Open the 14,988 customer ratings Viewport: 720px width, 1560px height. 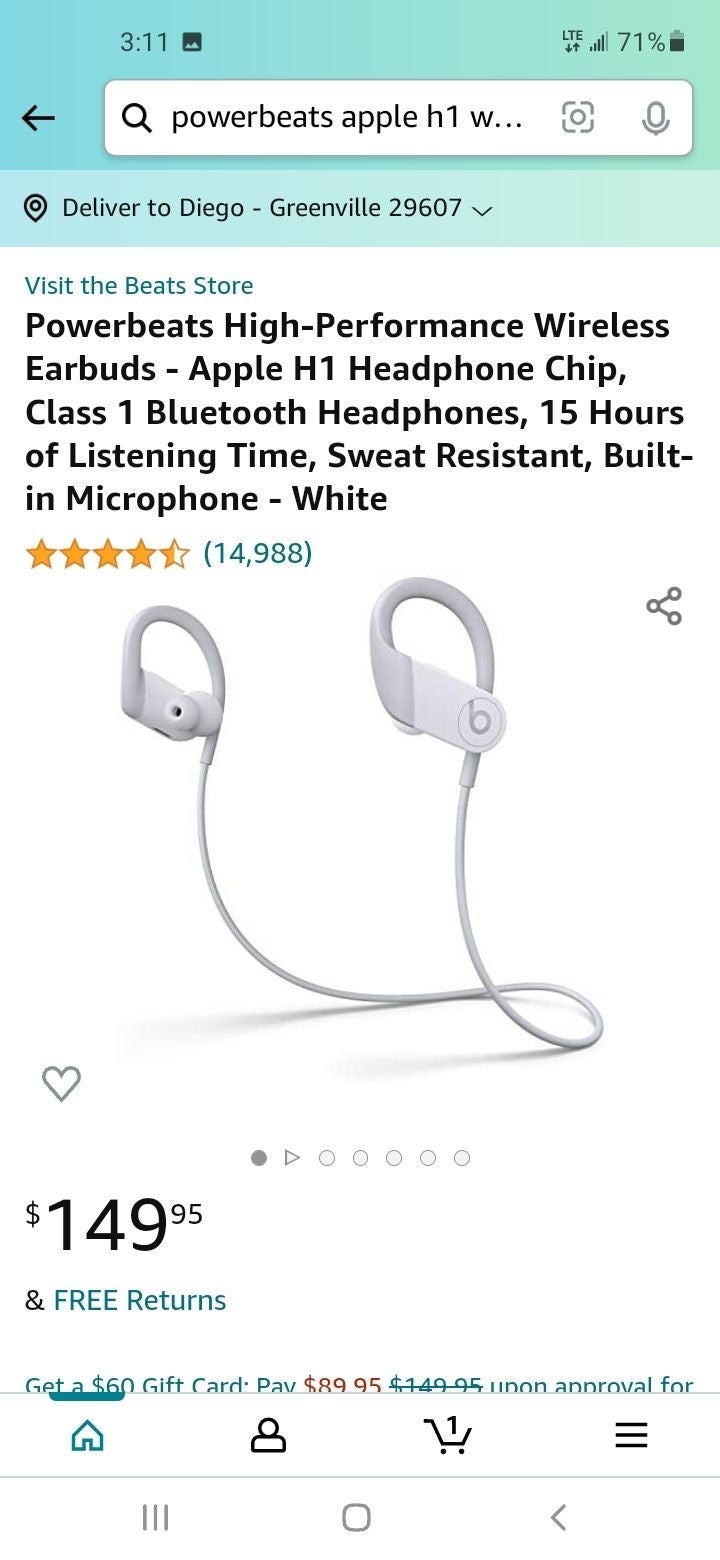[x=258, y=552]
